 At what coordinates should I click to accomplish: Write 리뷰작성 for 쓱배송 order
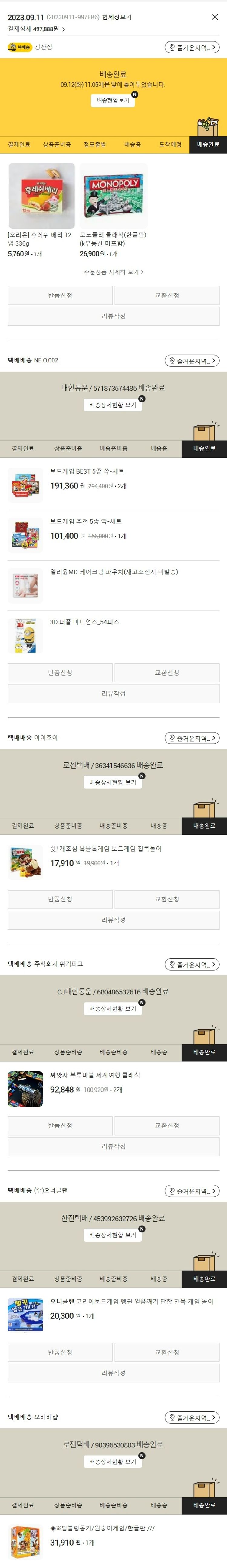113,316
